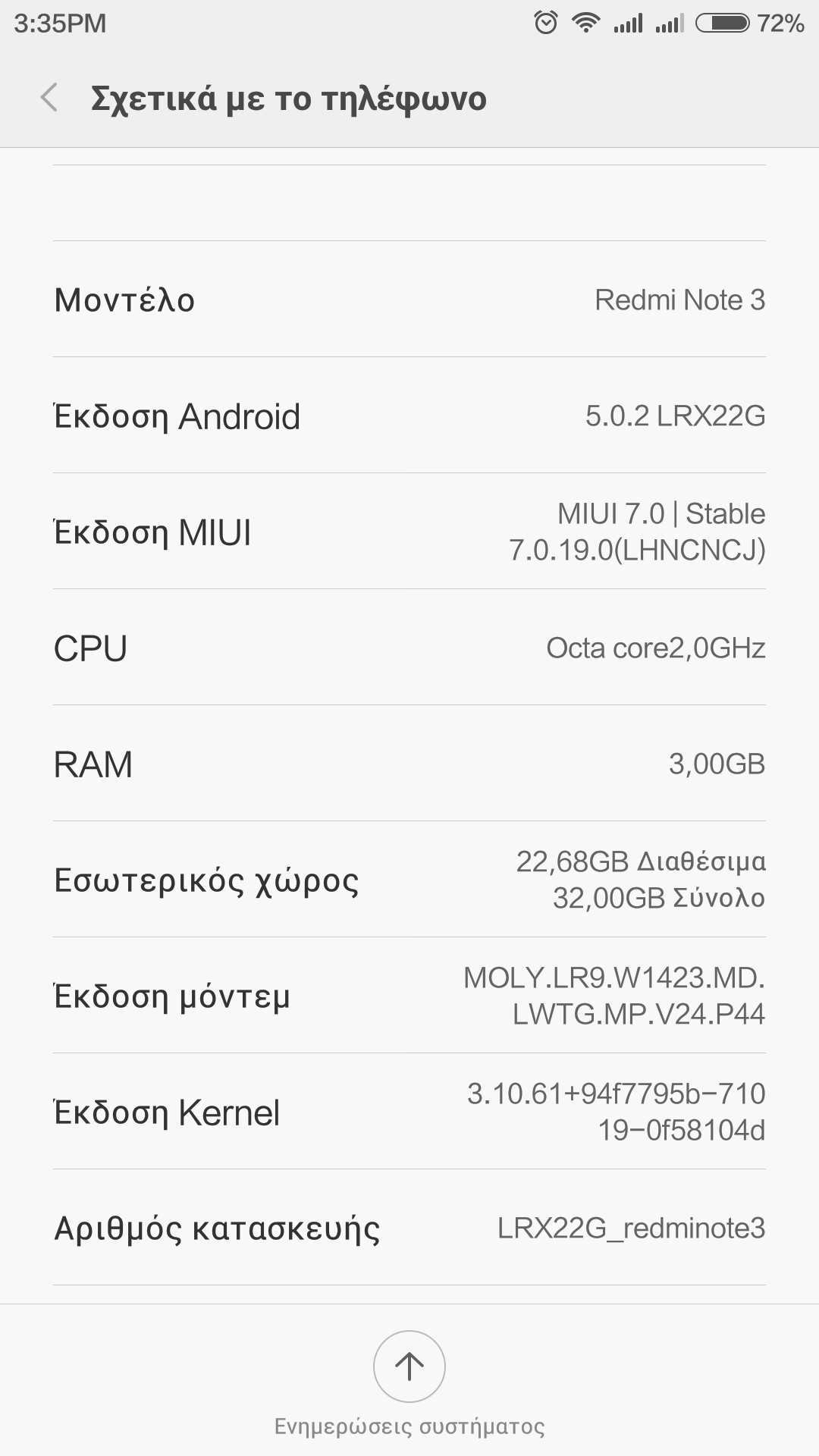
Task: Tap the Έκδοση Android row
Action: click(409, 416)
